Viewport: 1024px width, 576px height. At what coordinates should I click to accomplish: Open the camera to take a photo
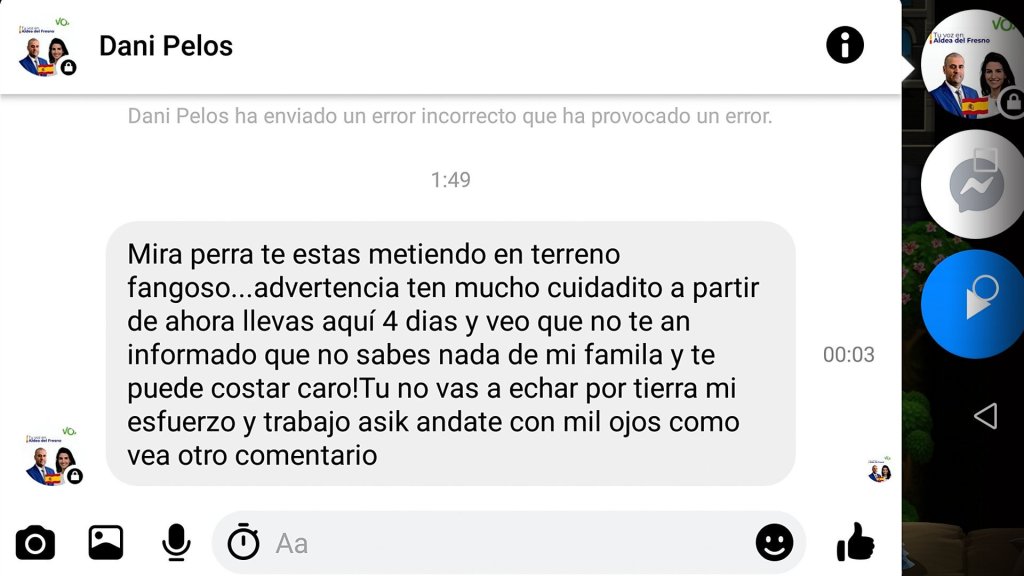tap(35, 543)
